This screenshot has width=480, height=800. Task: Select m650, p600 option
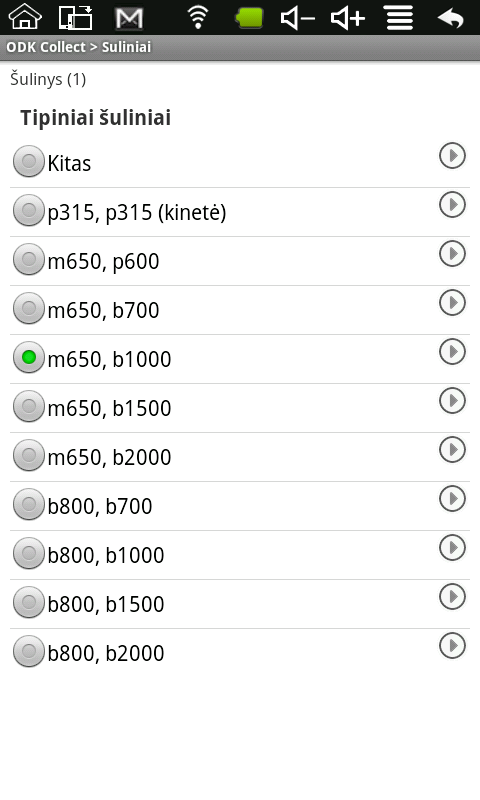29,260
